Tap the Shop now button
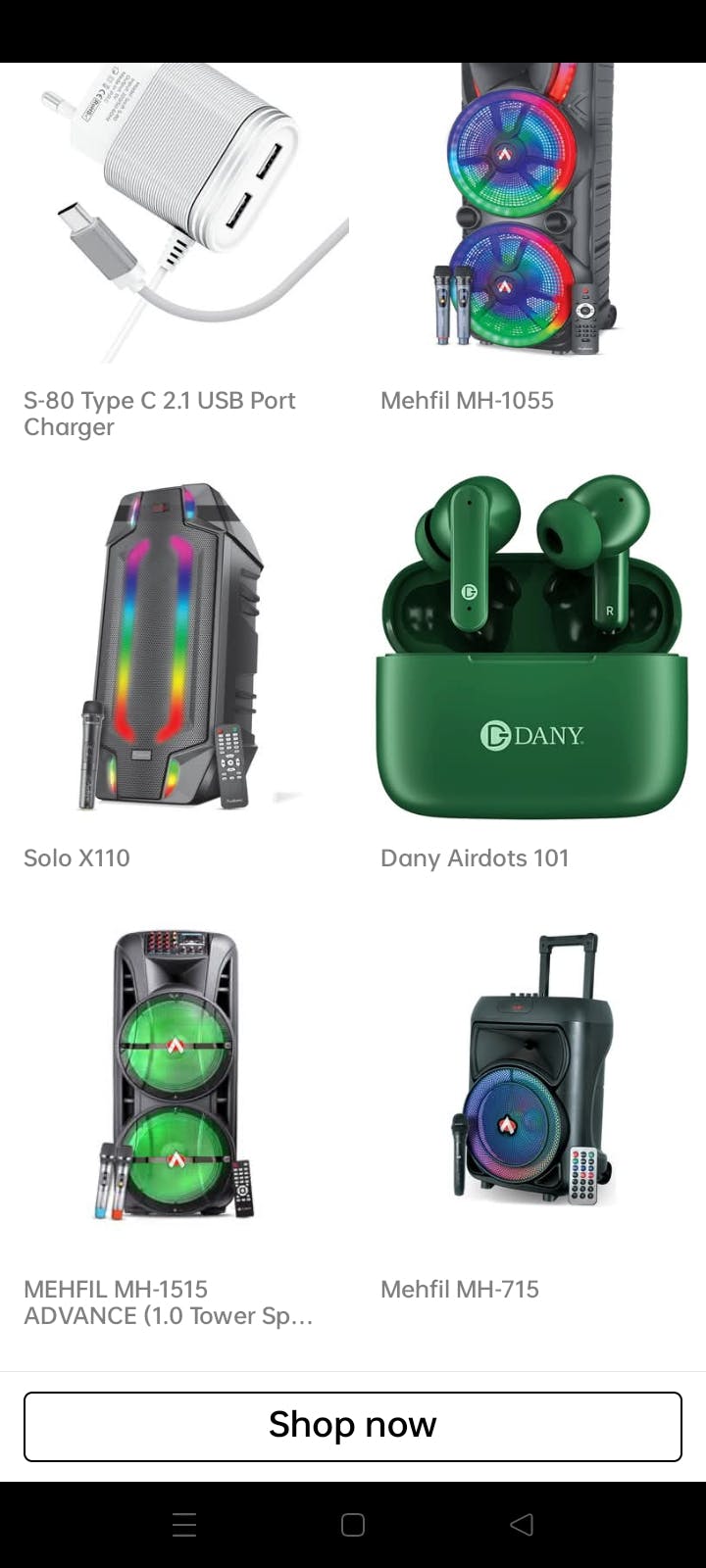This screenshot has height=1568, width=706. [353, 1426]
